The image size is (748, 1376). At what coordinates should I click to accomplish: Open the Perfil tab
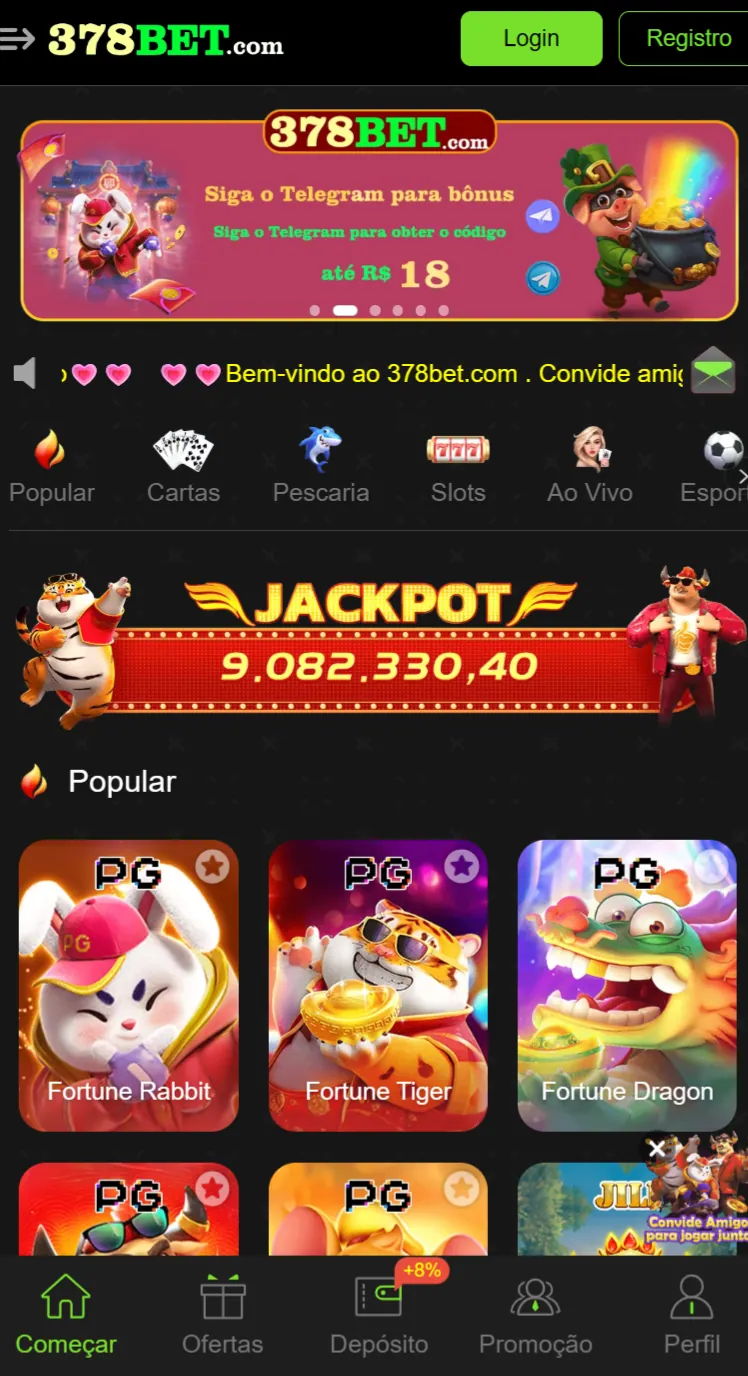tap(691, 1315)
